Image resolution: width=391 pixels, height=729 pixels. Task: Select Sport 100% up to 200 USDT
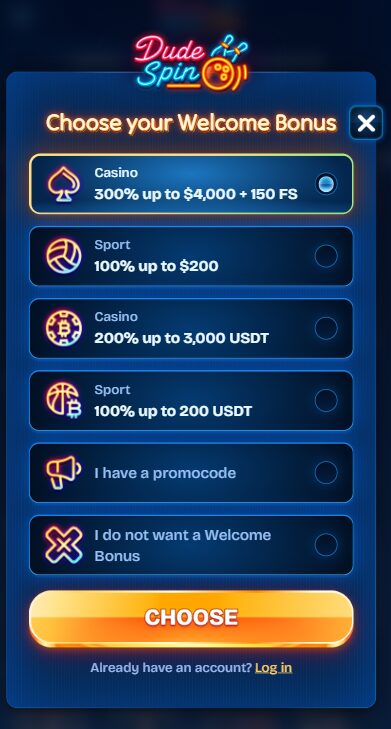(x=191, y=401)
